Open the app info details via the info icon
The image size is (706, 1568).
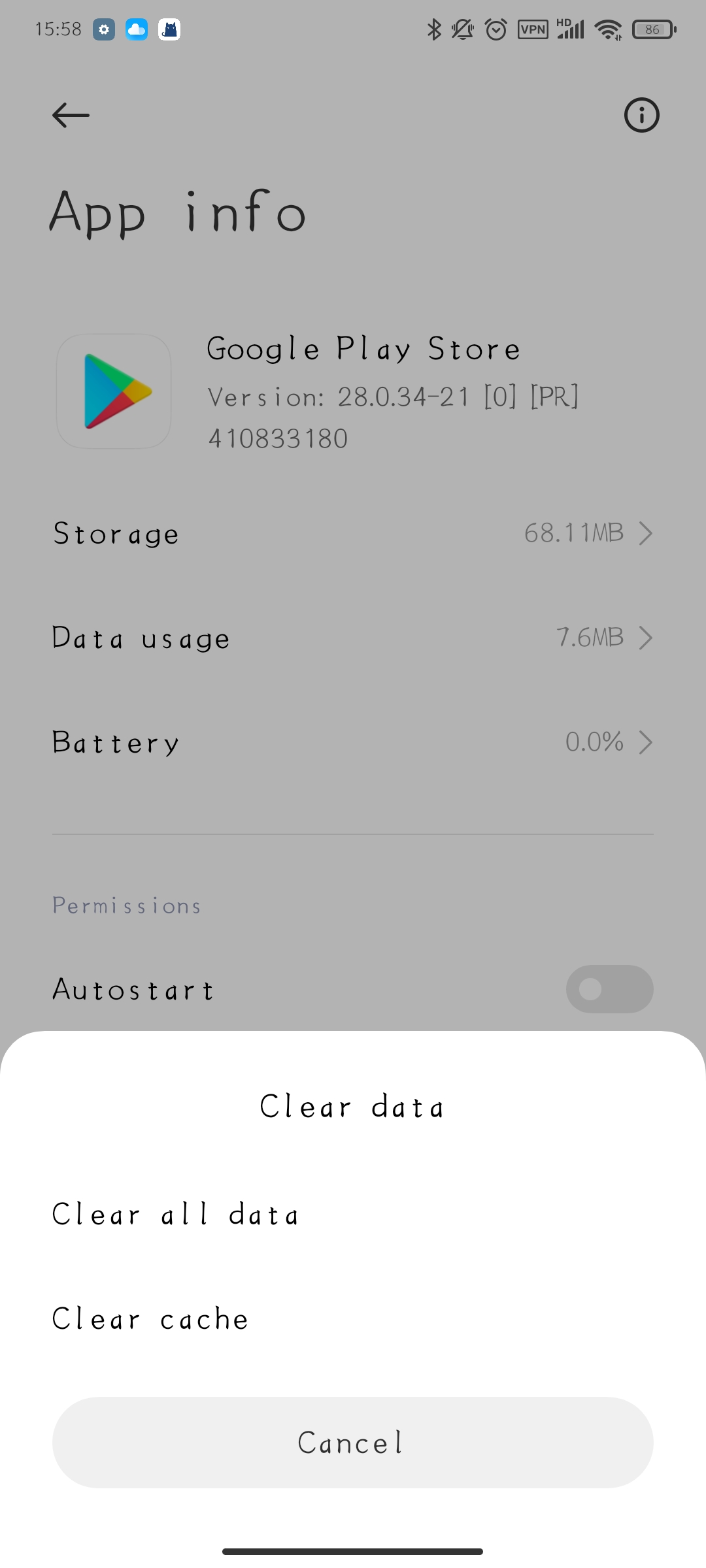pos(641,115)
